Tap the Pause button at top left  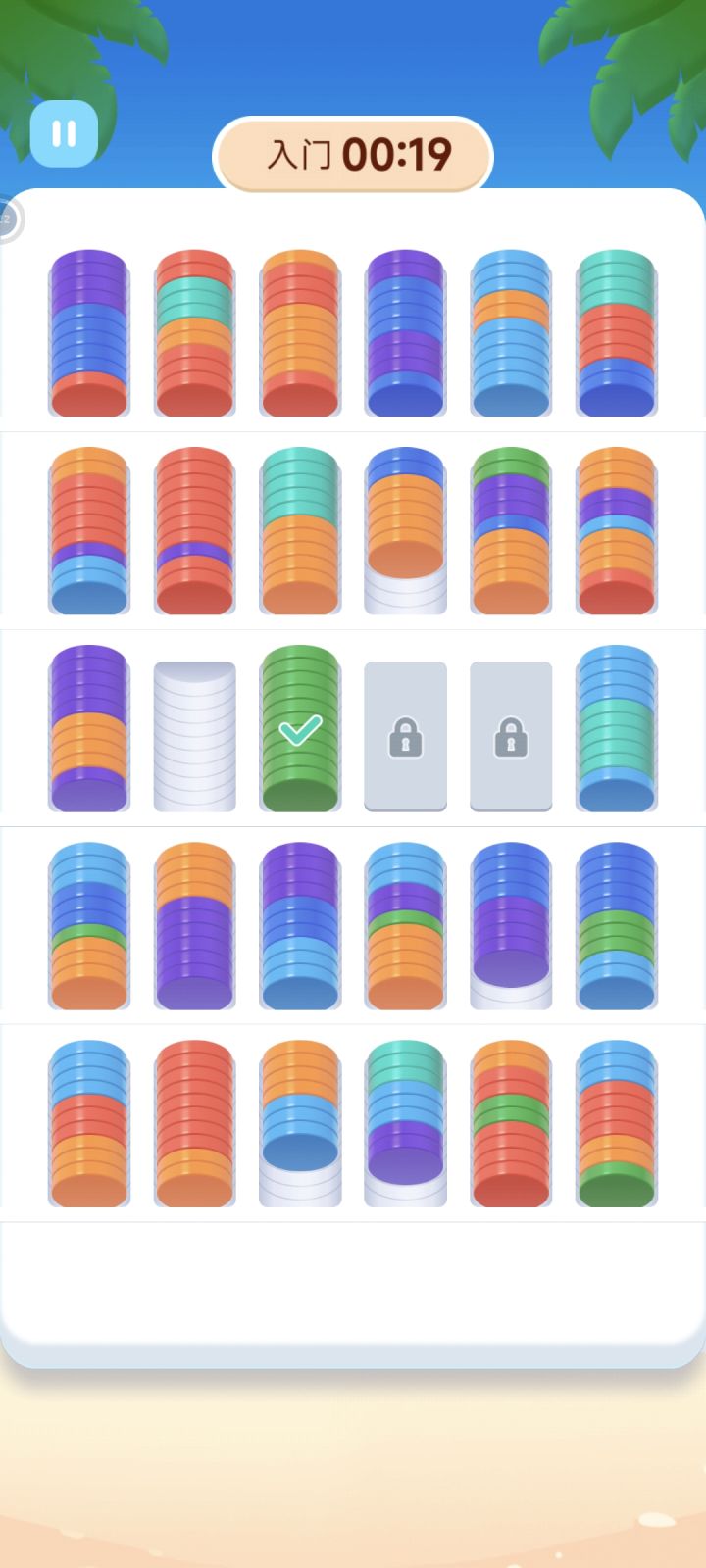tap(64, 132)
